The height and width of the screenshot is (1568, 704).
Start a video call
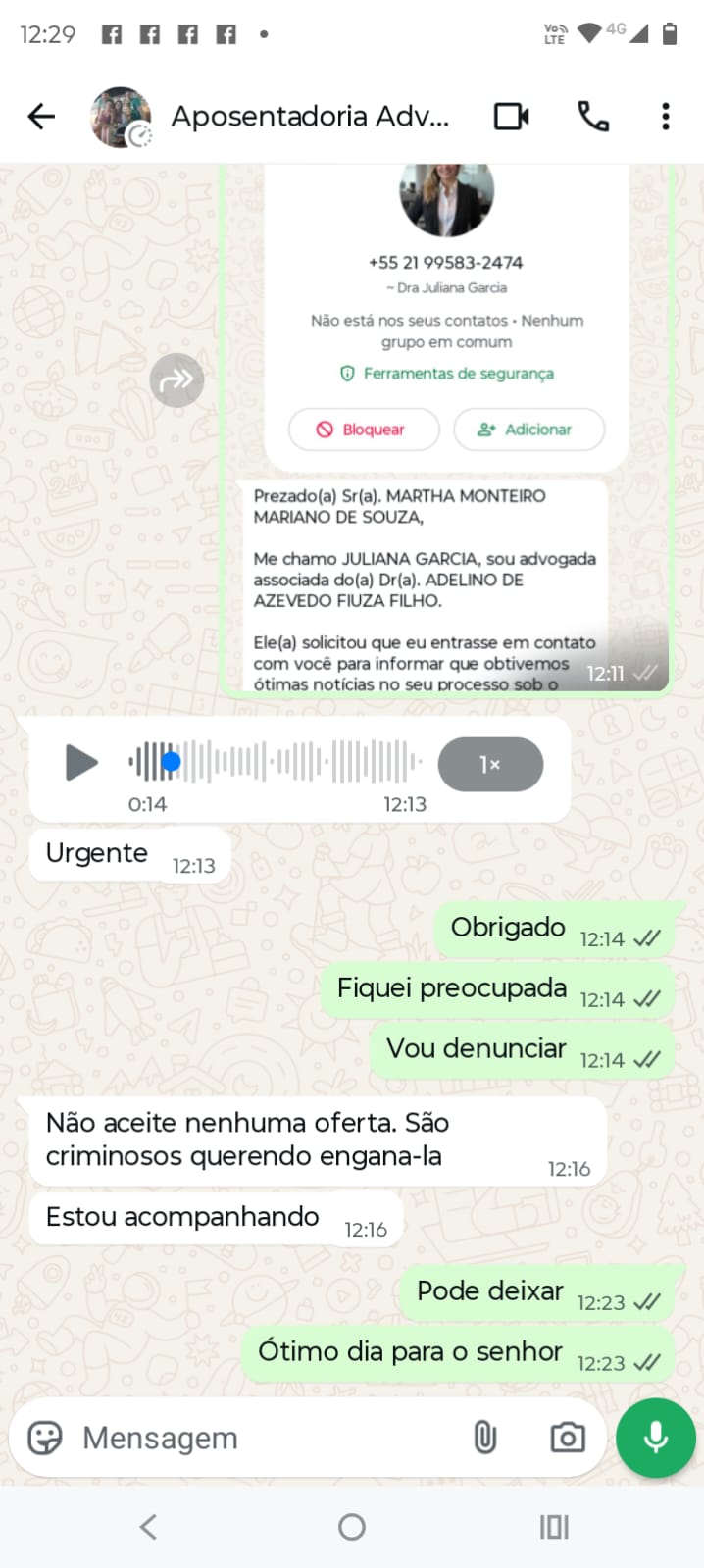511,117
